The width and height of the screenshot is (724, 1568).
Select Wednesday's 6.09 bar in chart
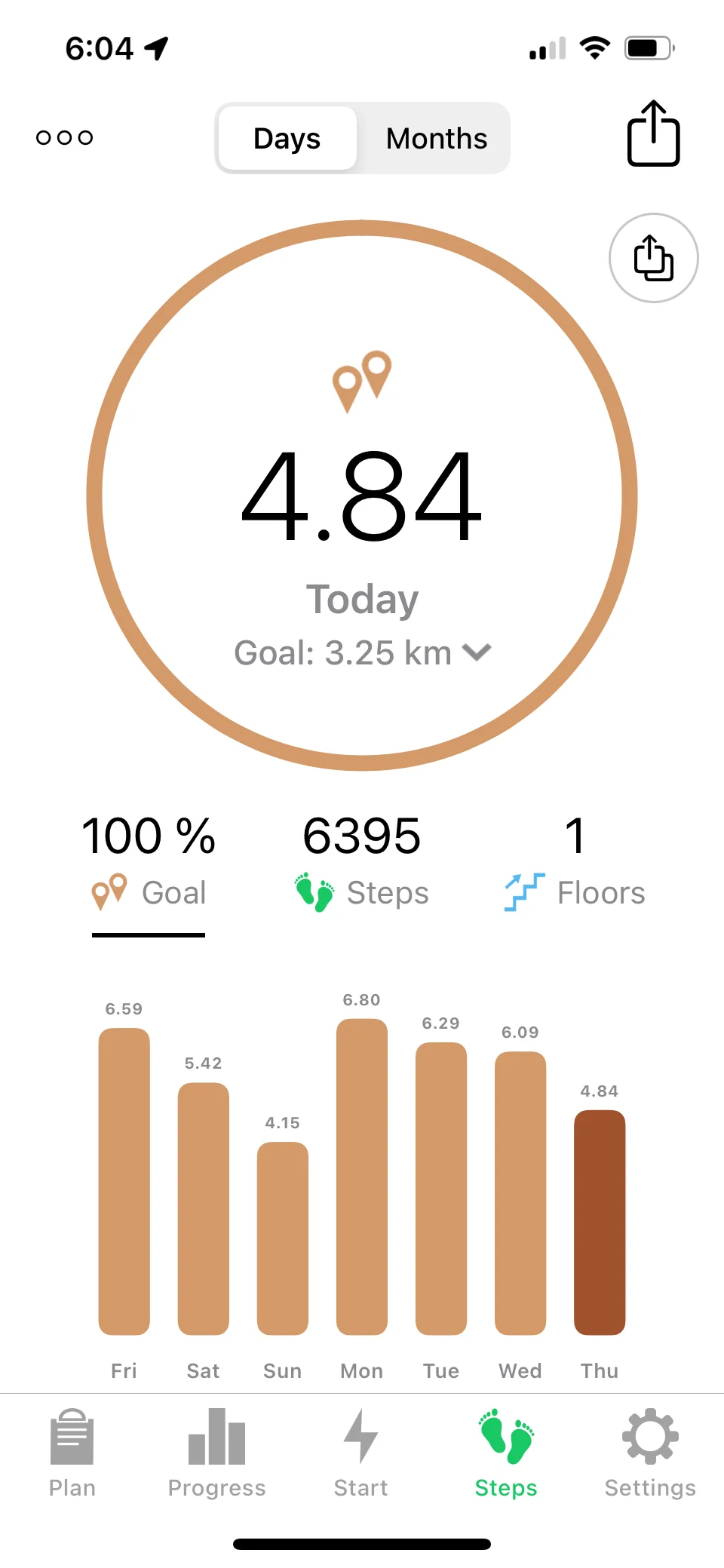(520, 1192)
